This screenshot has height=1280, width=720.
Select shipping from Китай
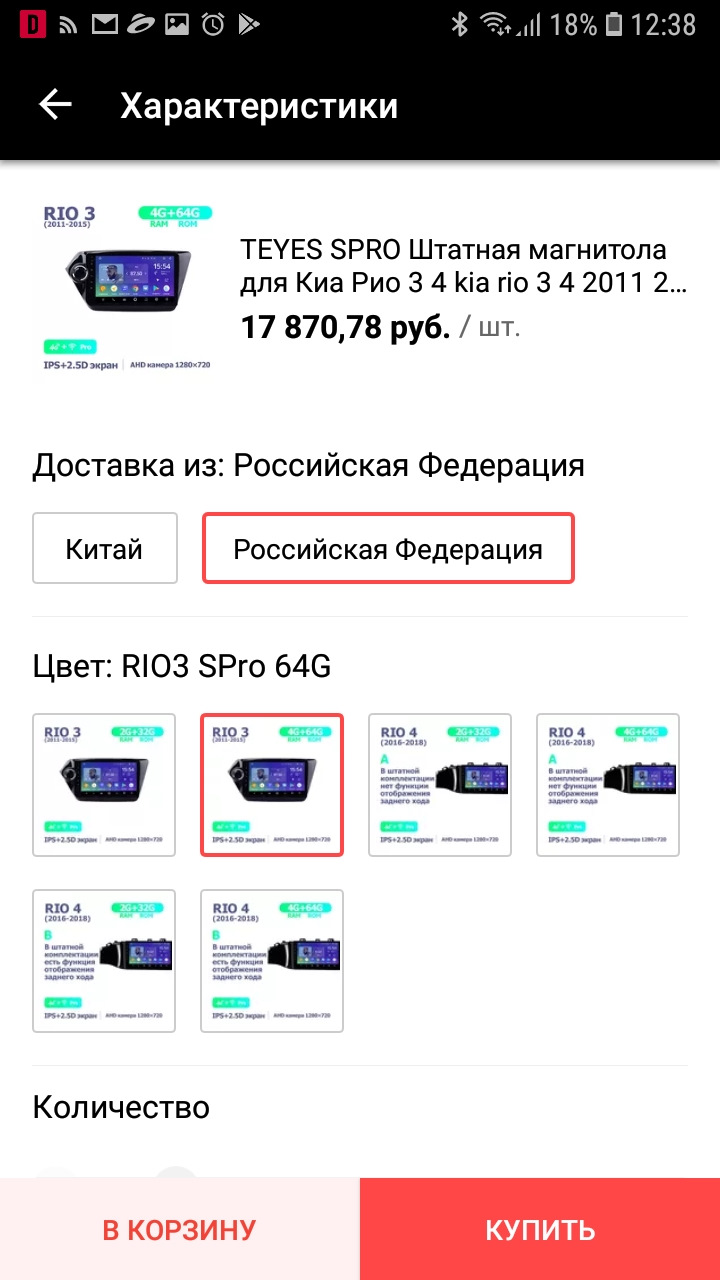pyautogui.click(x=104, y=548)
